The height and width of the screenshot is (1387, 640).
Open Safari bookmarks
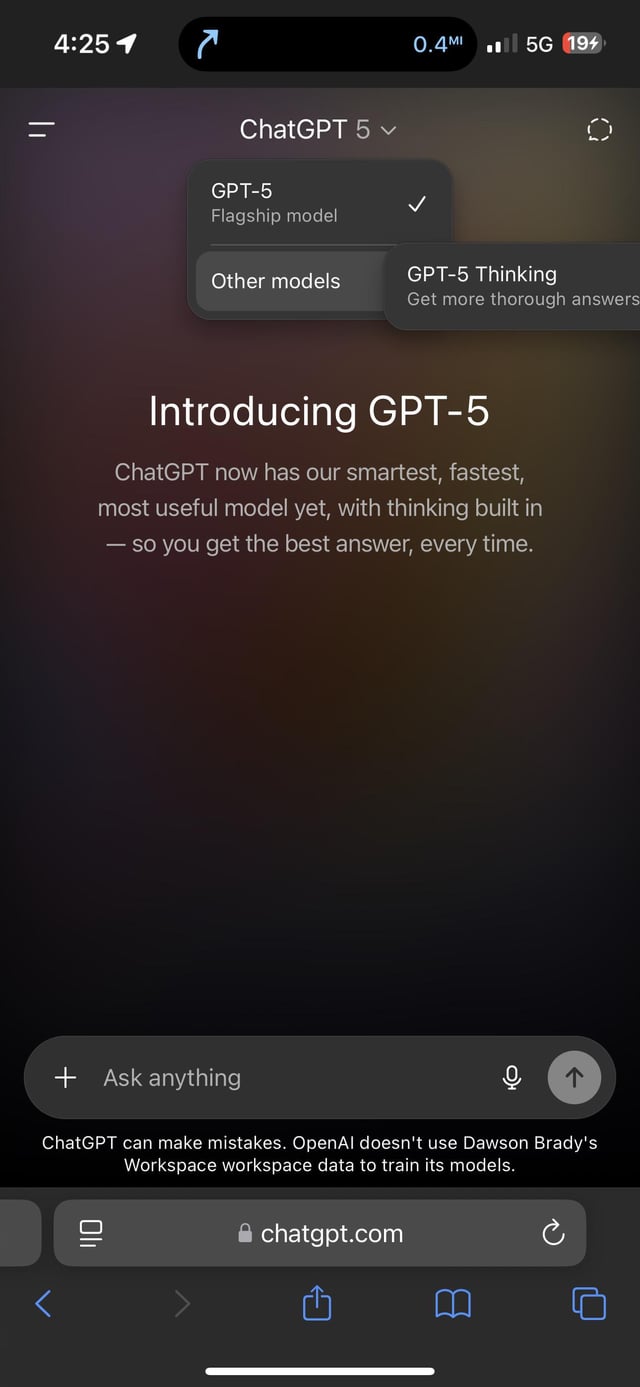[x=453, y=1303]
